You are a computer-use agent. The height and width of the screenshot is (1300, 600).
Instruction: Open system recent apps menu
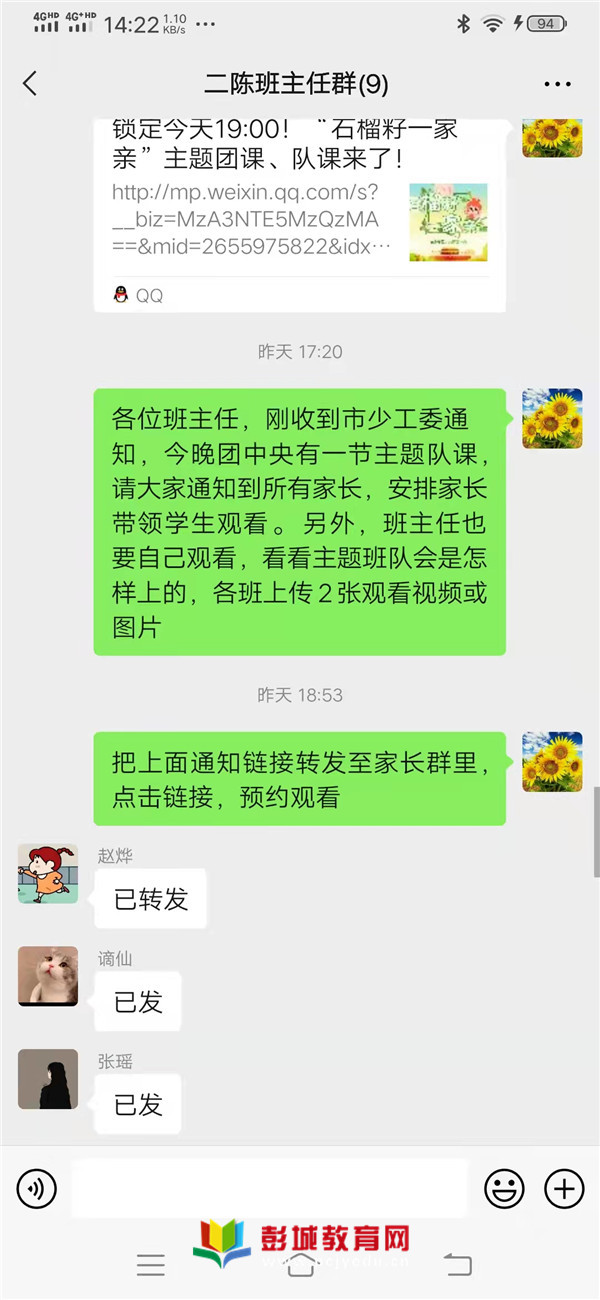(x=151, y=1265)
